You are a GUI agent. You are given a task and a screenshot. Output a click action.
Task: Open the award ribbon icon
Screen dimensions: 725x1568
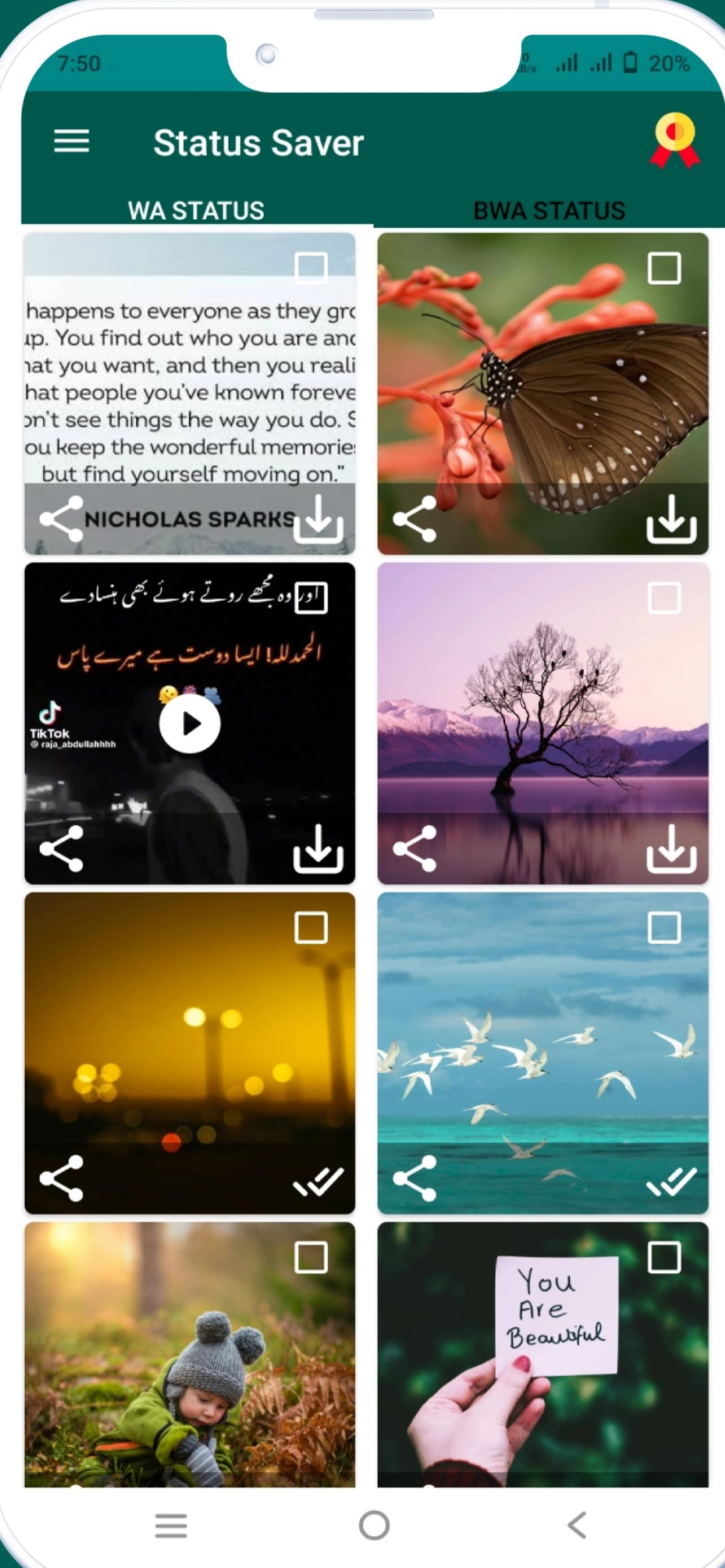coord(675,140)
